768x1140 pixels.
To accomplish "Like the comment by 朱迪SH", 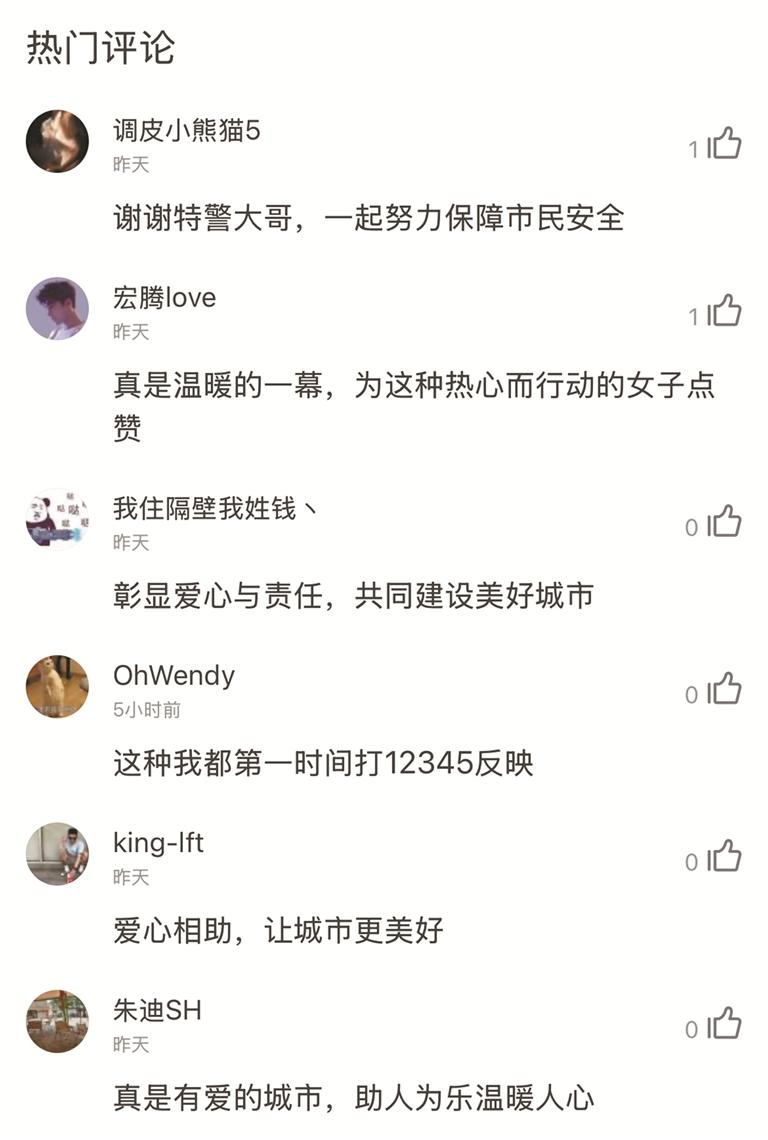I will coord(725,1025).
